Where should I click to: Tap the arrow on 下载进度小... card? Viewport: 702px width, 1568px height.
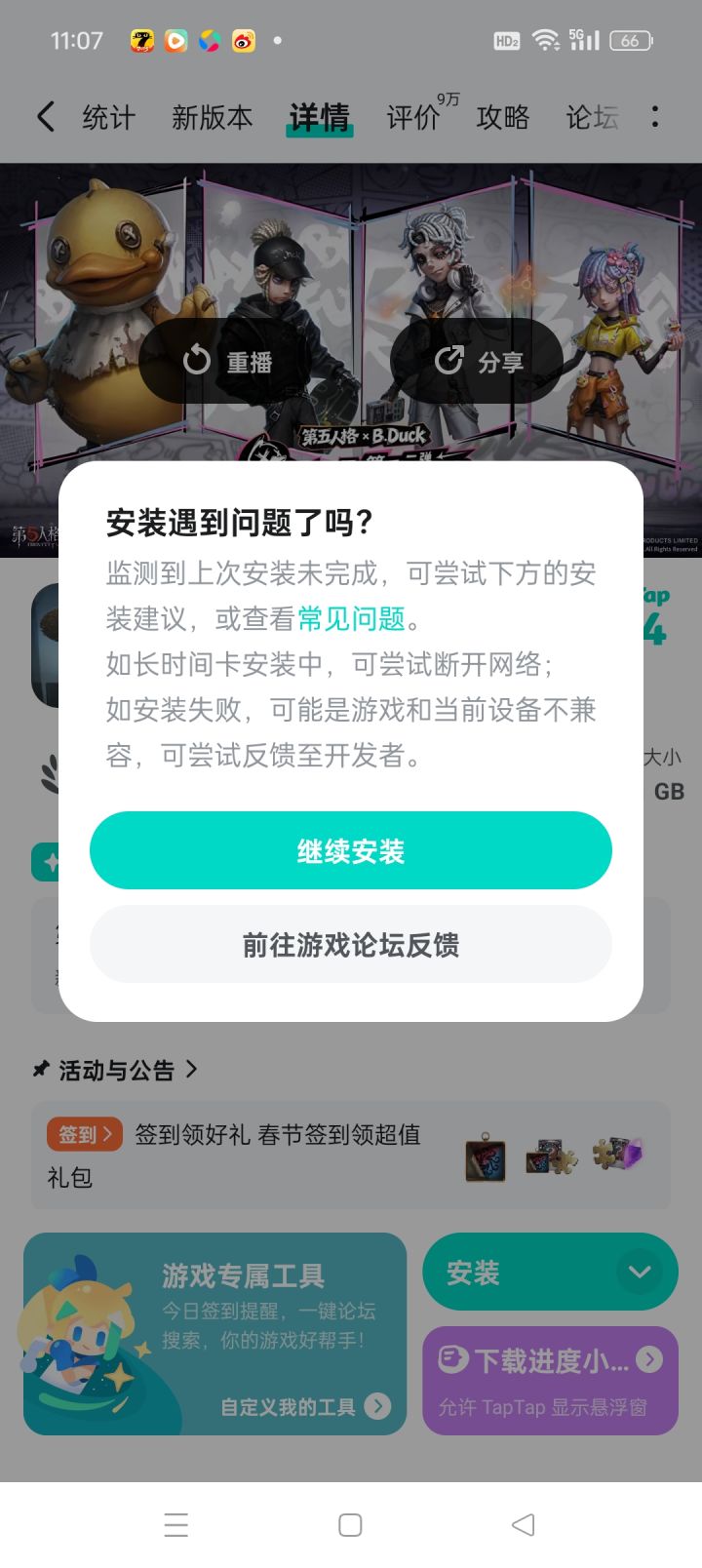click(x=649, y=1357)
